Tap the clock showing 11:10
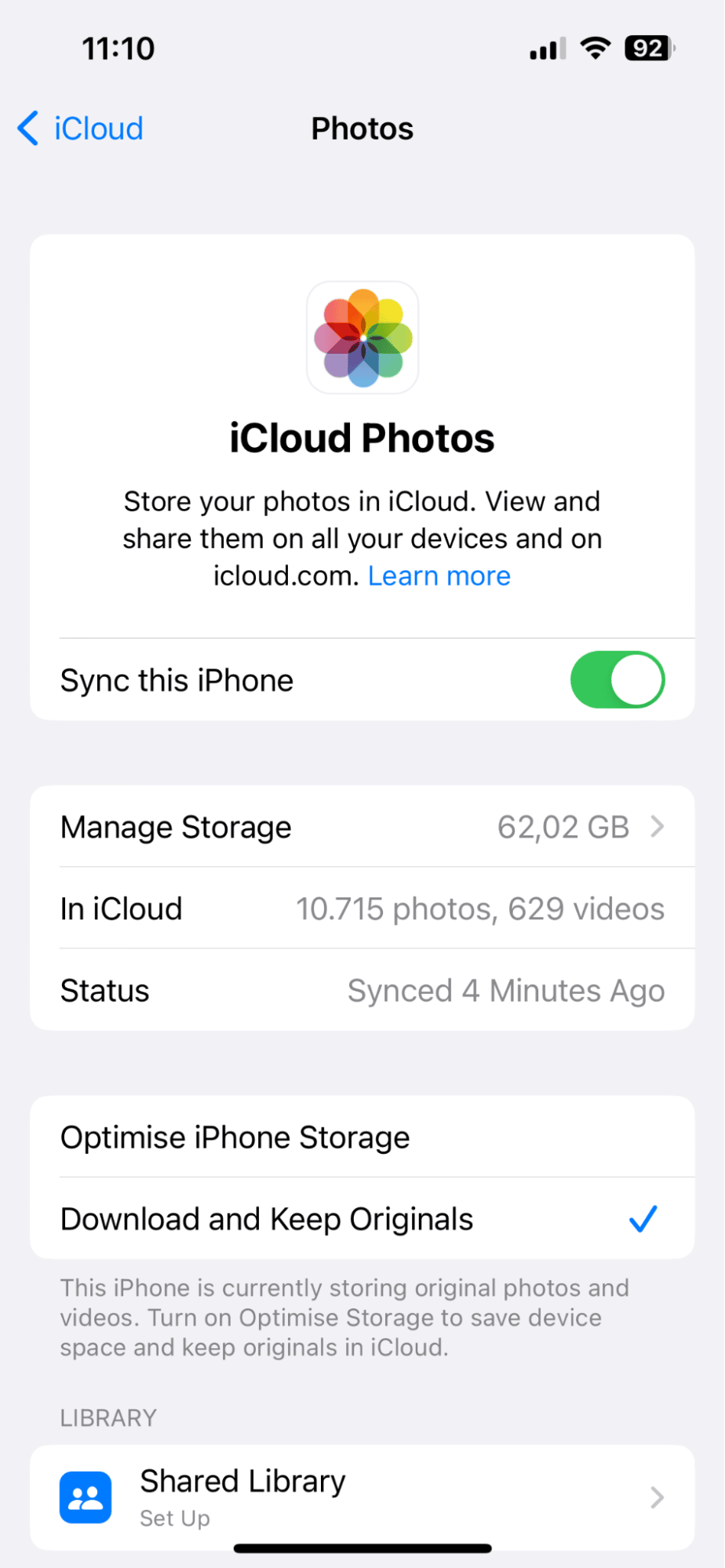The image size is (725, 1568). tap(118, 48)
